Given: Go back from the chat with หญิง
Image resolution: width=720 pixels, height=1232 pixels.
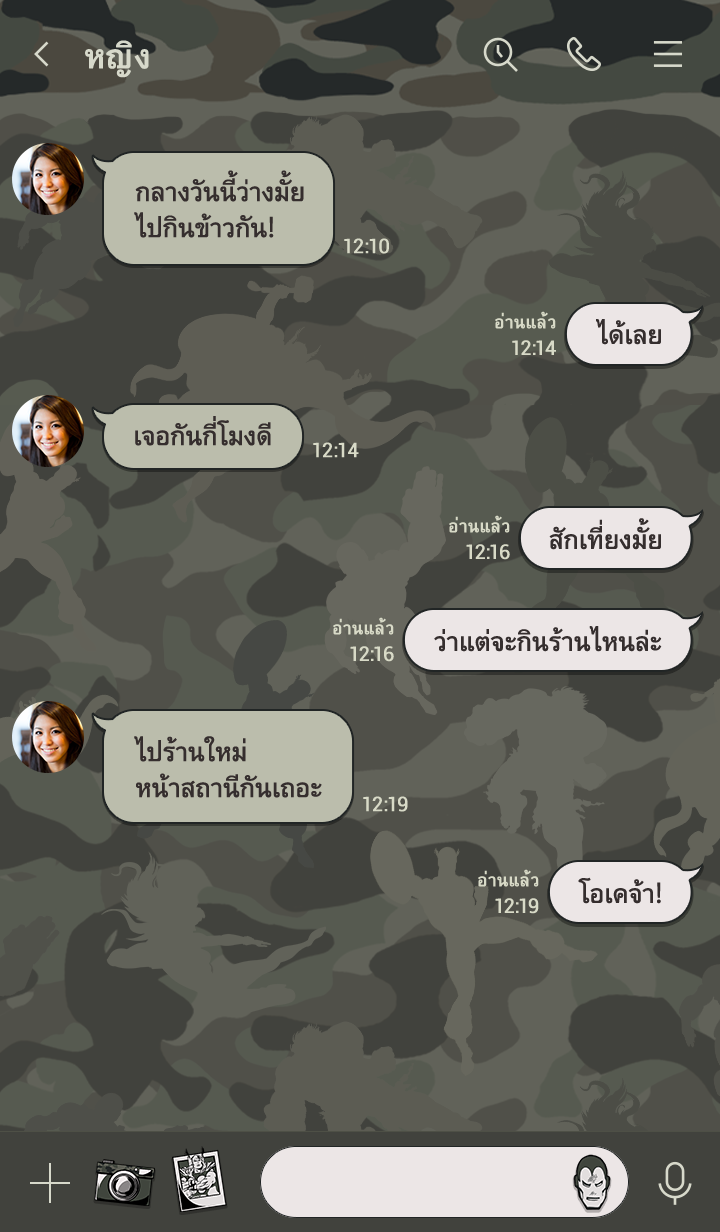Looking at the screenshot, I should coord(41,55).
